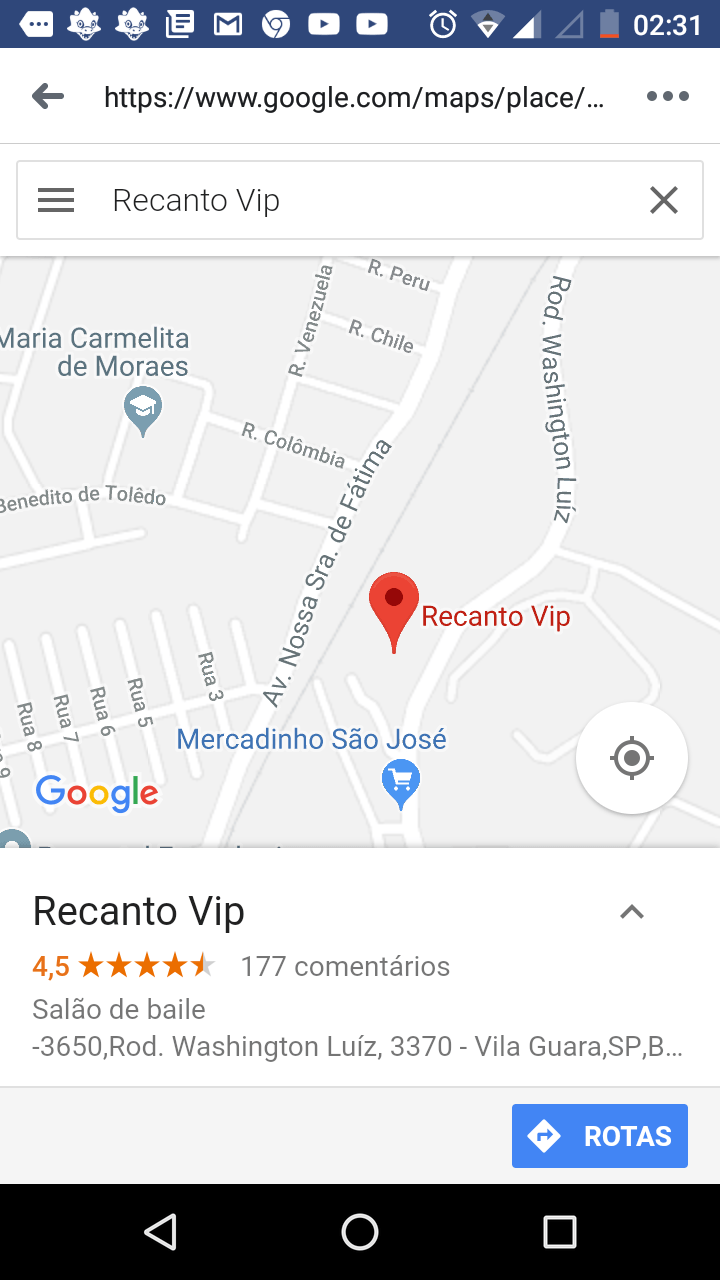Center map on my location

point(631,758)
